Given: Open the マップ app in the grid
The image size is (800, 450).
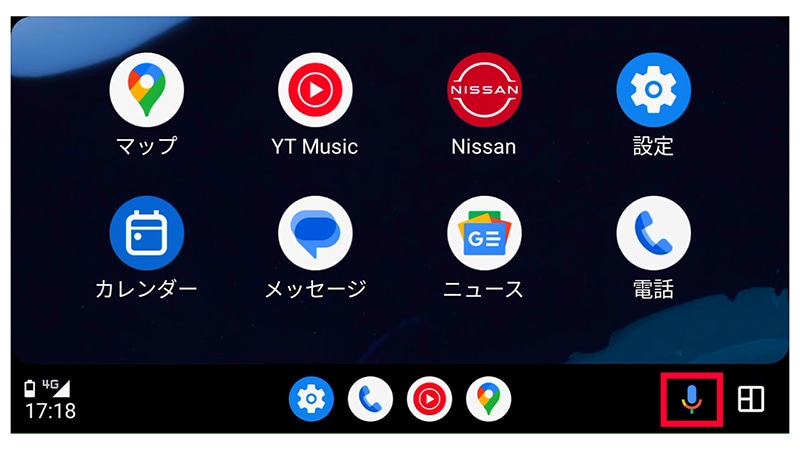Looking at the screenshot, I should [x=146, y=90].
